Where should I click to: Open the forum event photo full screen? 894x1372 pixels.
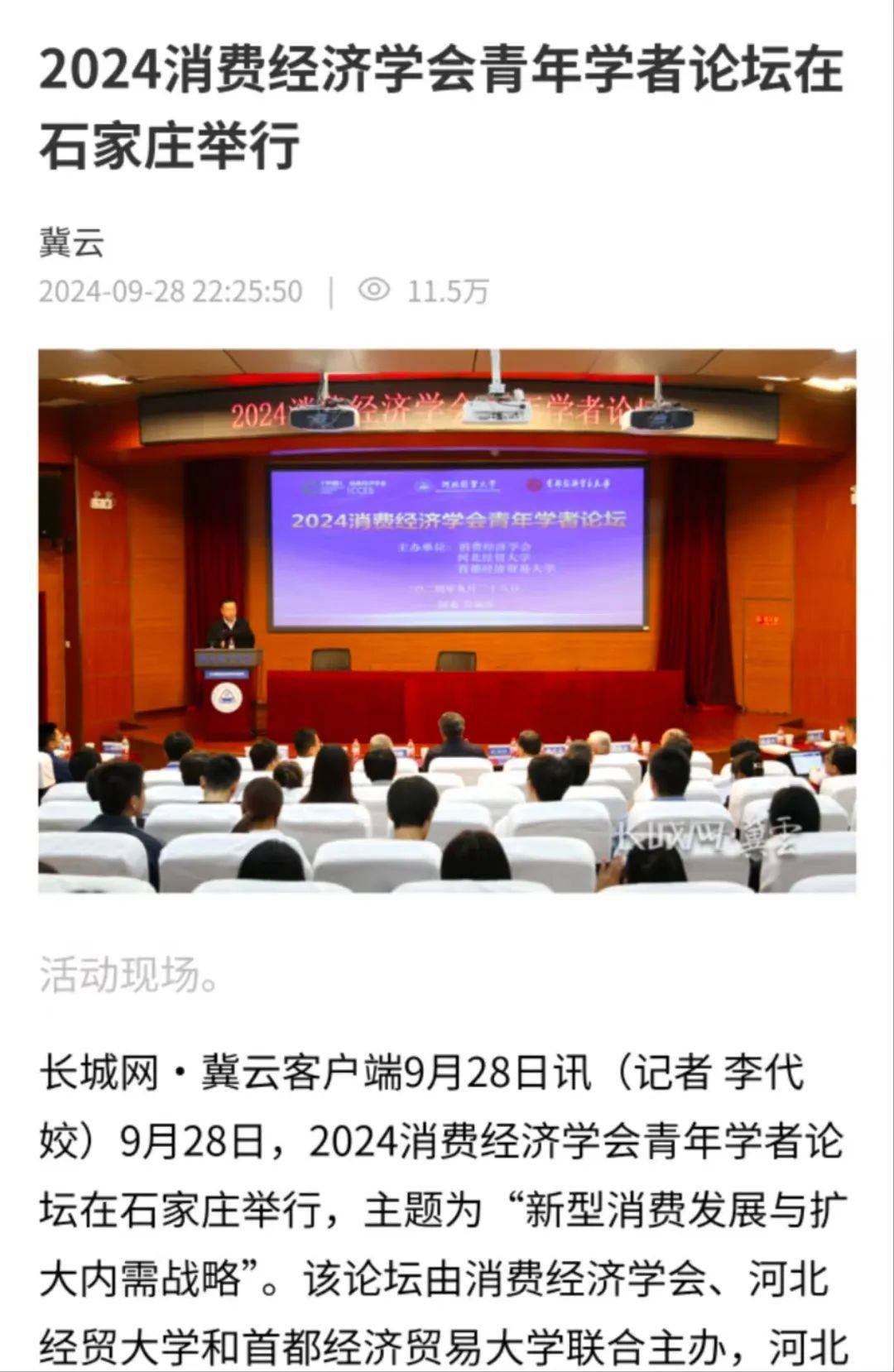447,621
